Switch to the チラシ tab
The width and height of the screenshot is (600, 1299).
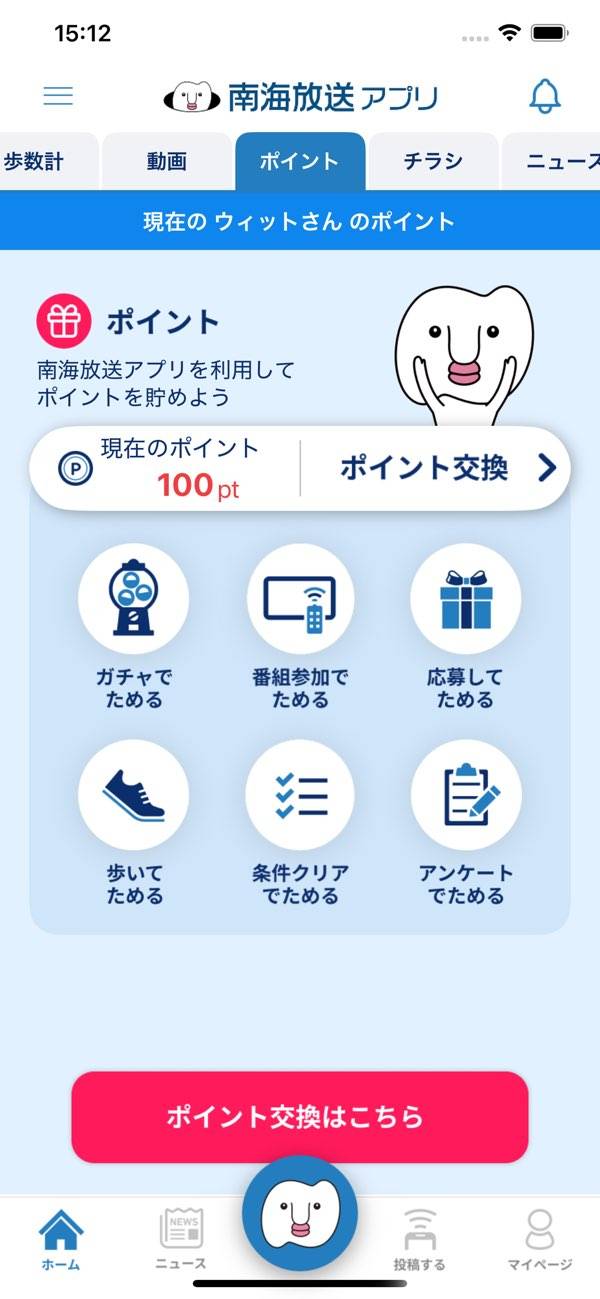click(x=433, y=161)
